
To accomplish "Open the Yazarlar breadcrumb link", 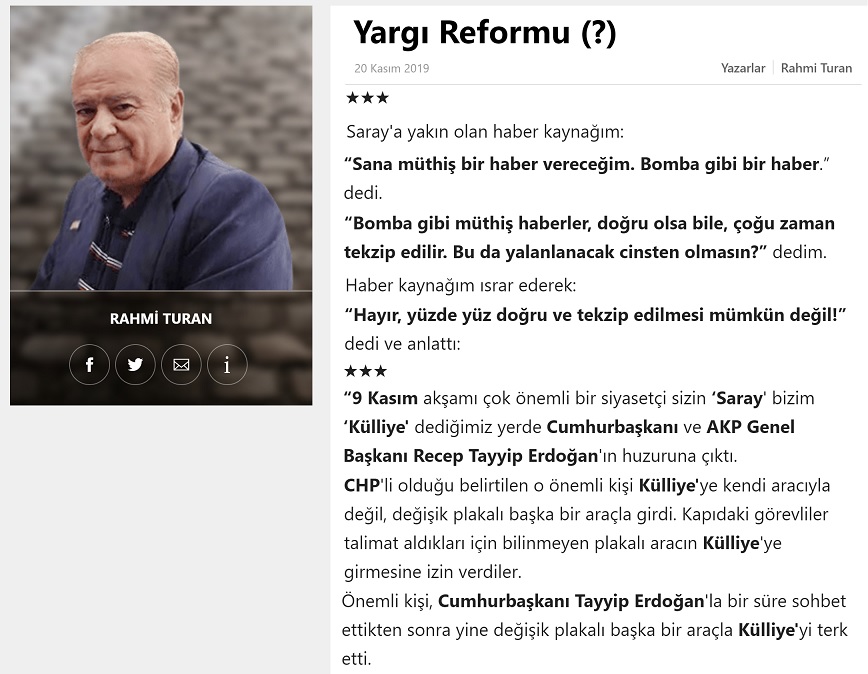I will pyautogui.click(x=742, y=68).
